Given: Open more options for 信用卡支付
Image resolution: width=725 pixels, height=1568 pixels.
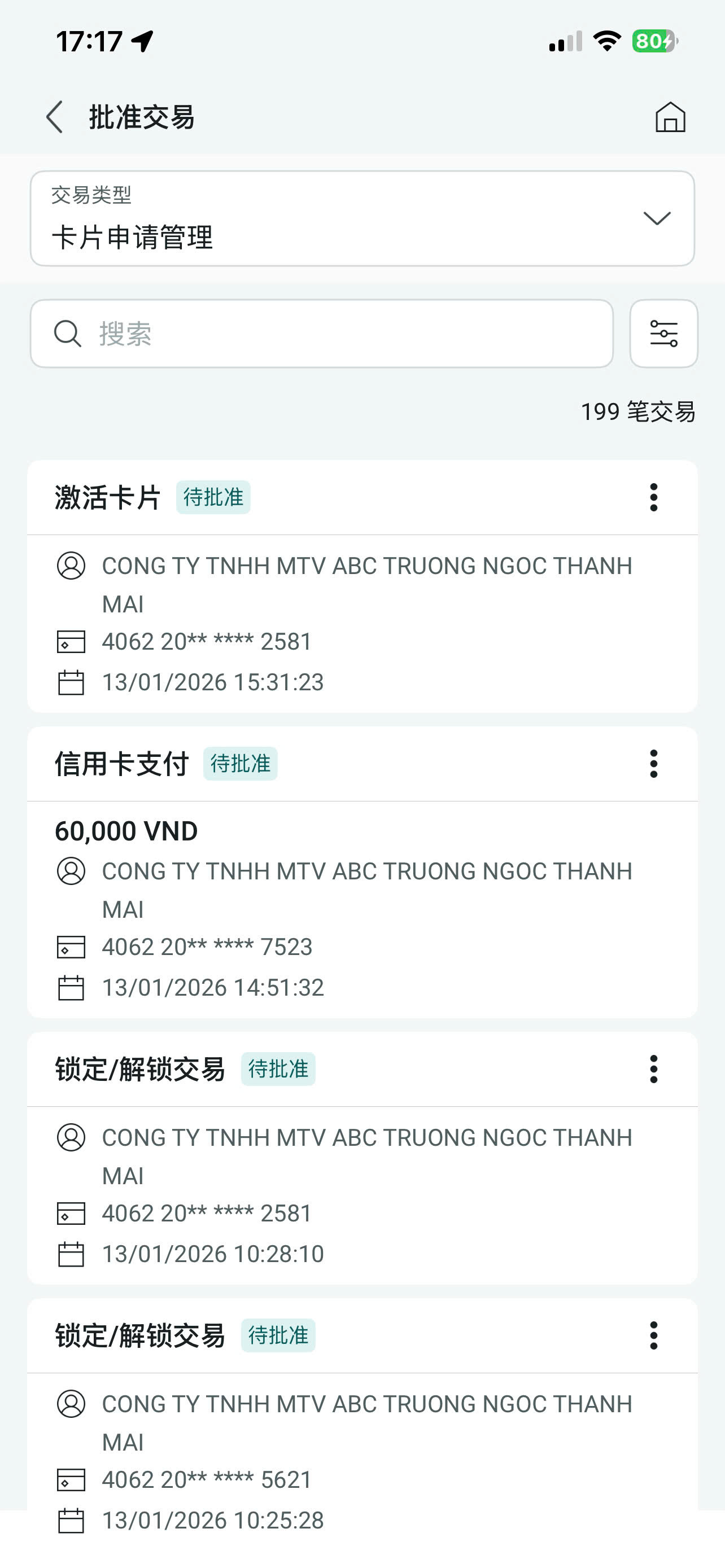Looking at the screenshot, I should pos(653,764).
